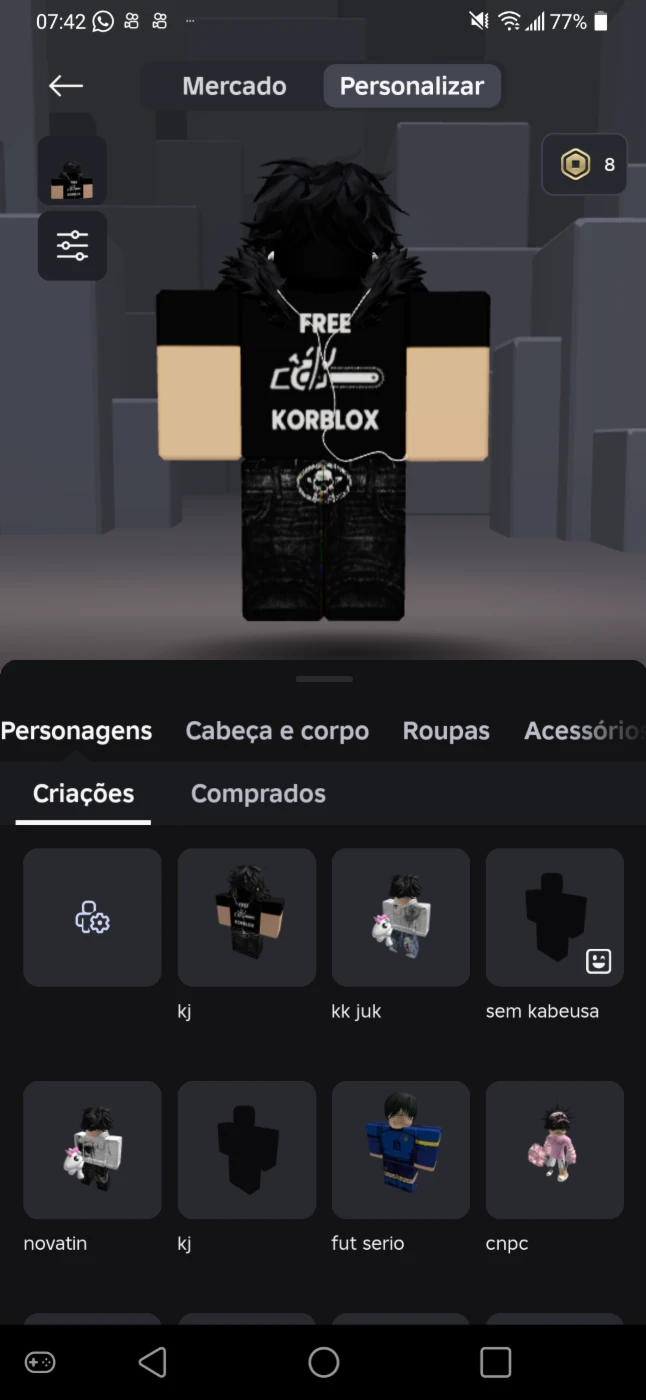Go back using the top arrow
The image size is (646, 1400).
pyautogui.click(x=66, y=86)
